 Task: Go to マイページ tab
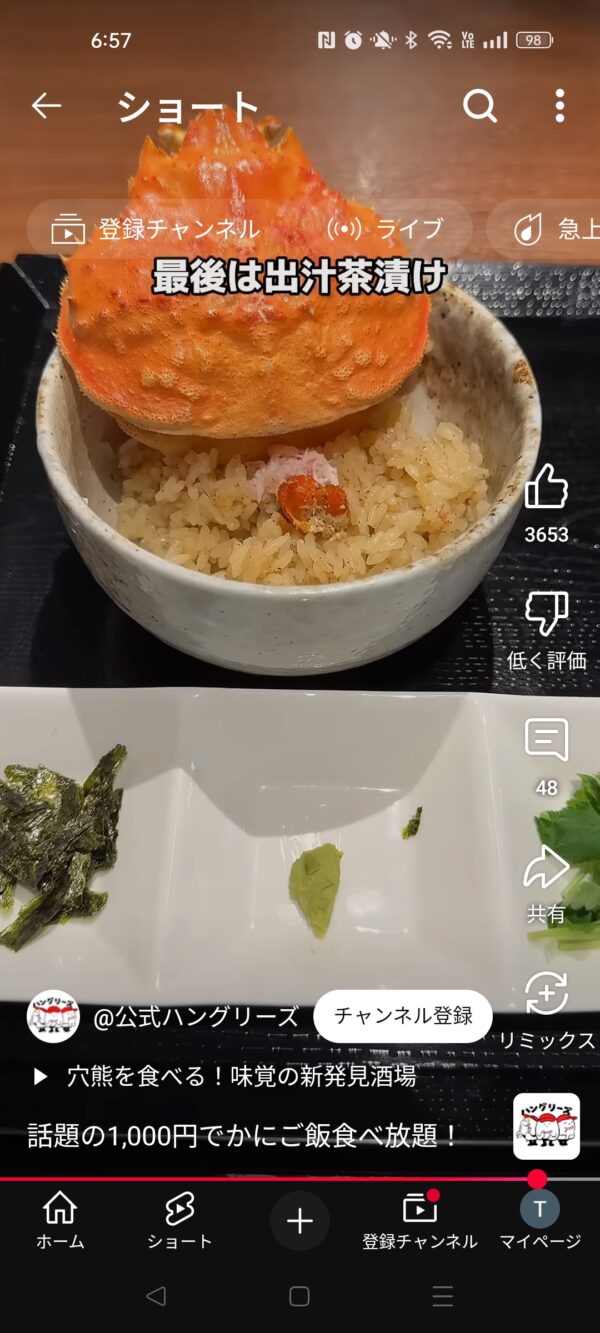tap(540, 1220)
